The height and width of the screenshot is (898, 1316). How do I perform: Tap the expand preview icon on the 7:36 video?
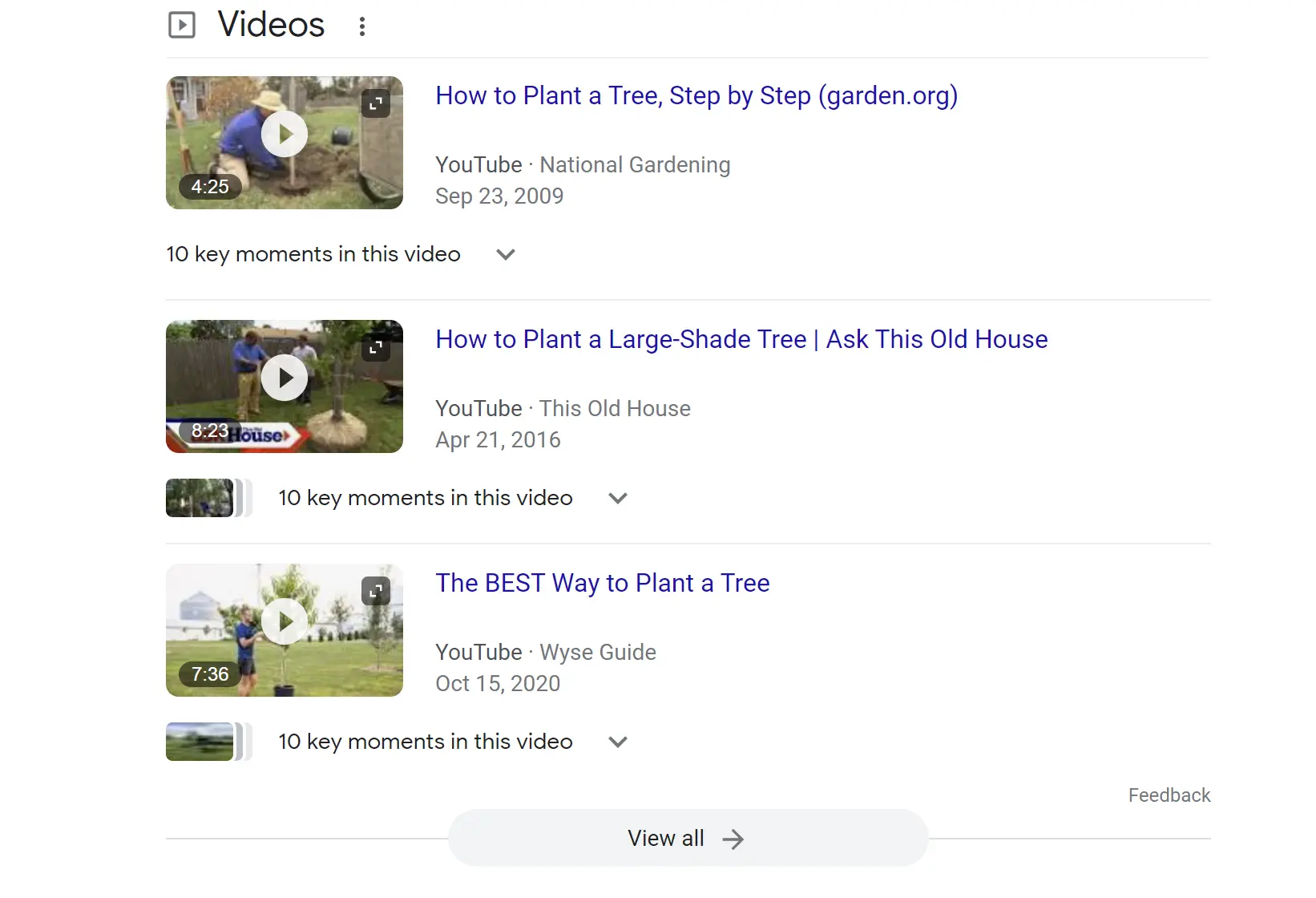375,591
